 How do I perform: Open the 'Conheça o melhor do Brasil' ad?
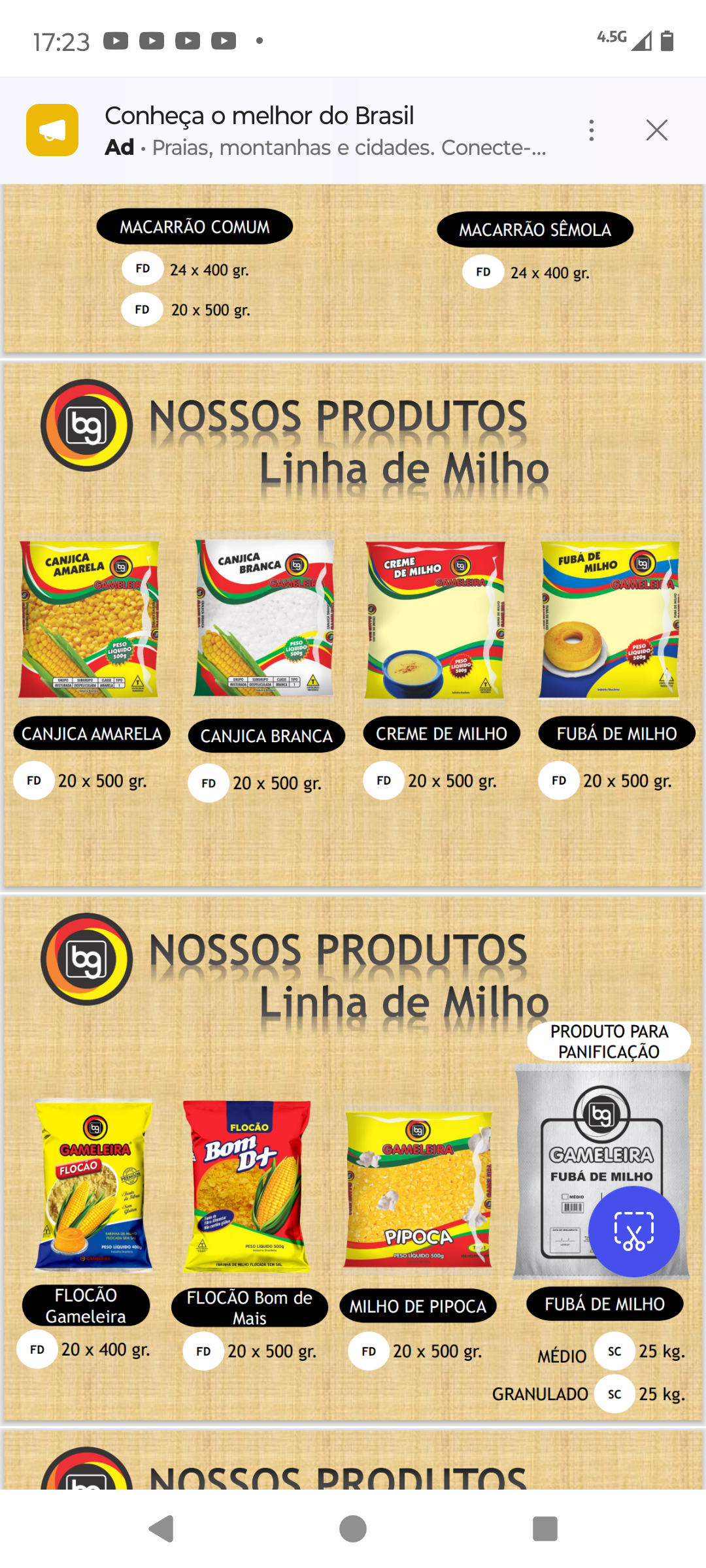point(325,131)
